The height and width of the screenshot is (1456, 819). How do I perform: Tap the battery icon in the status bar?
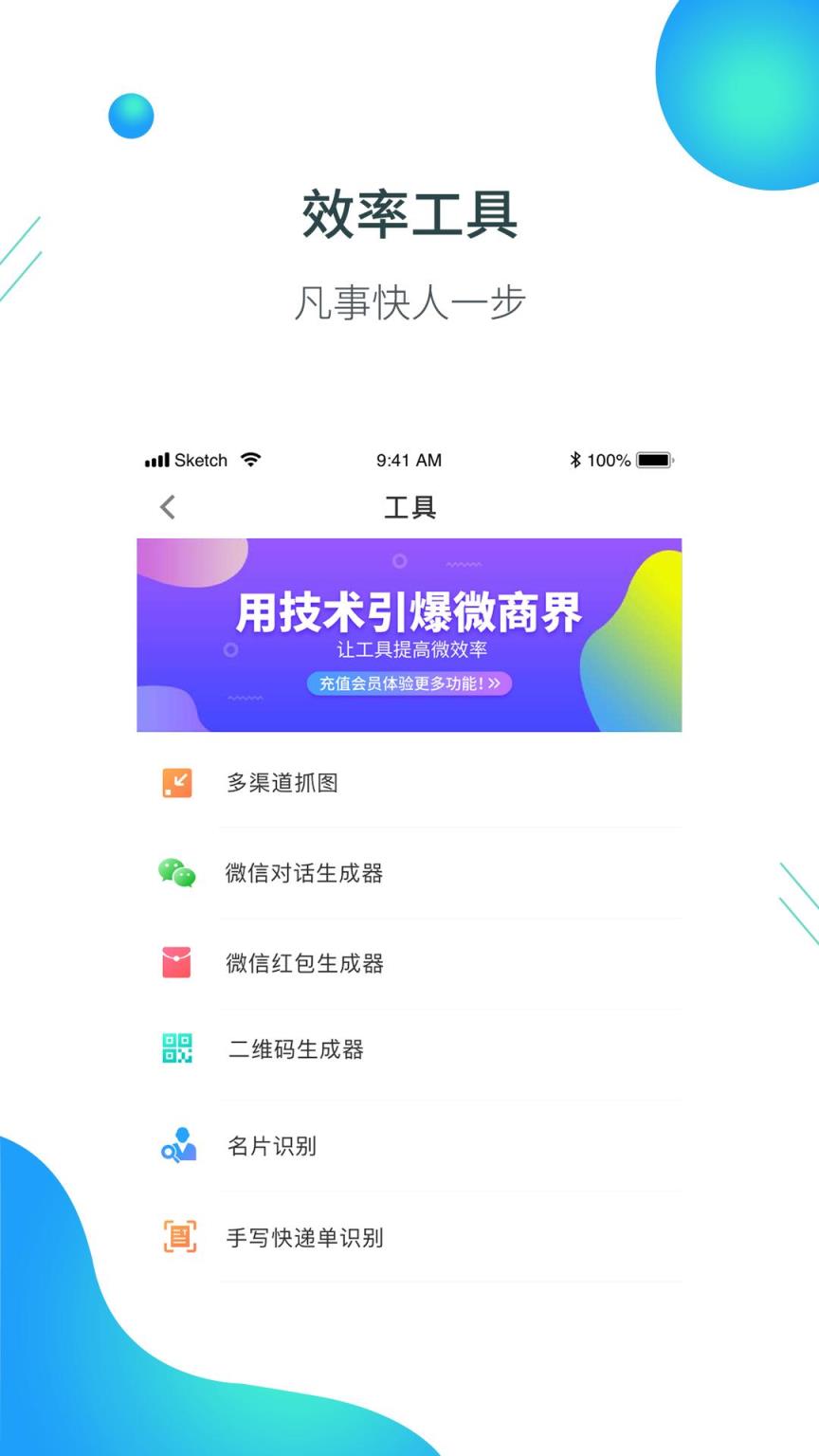(655, 460)
